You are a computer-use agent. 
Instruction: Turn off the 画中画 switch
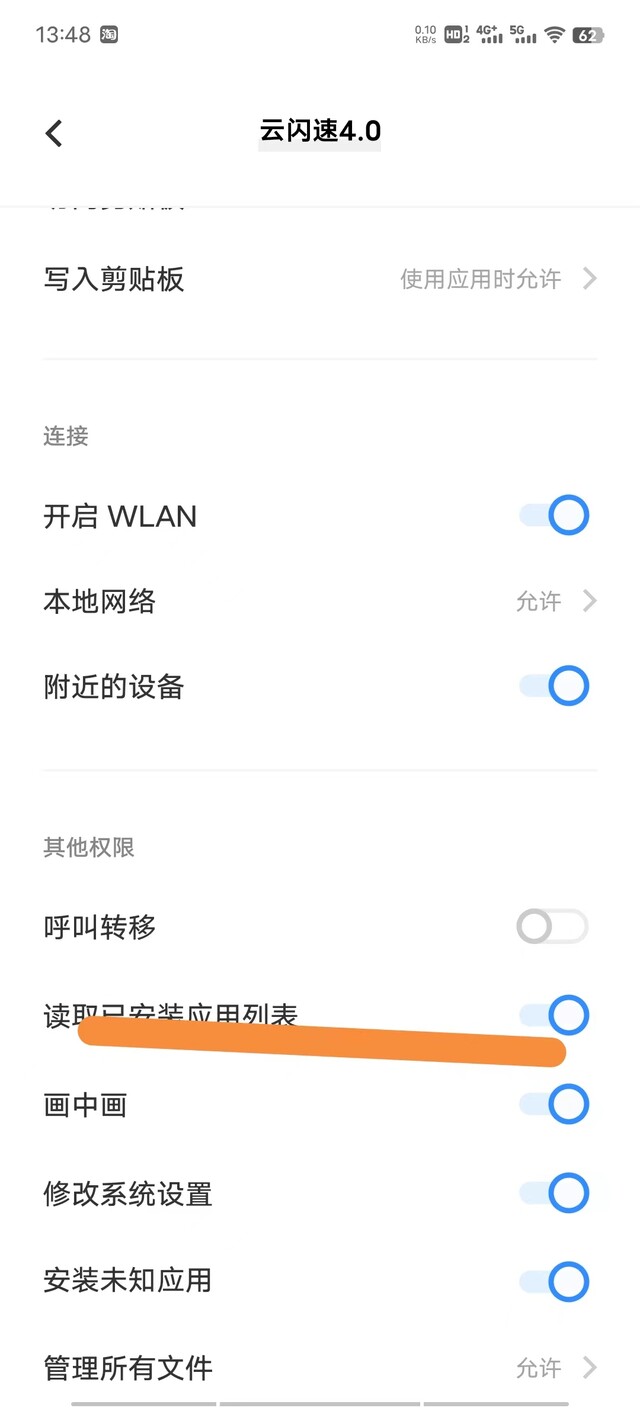tap(553, 1104)
